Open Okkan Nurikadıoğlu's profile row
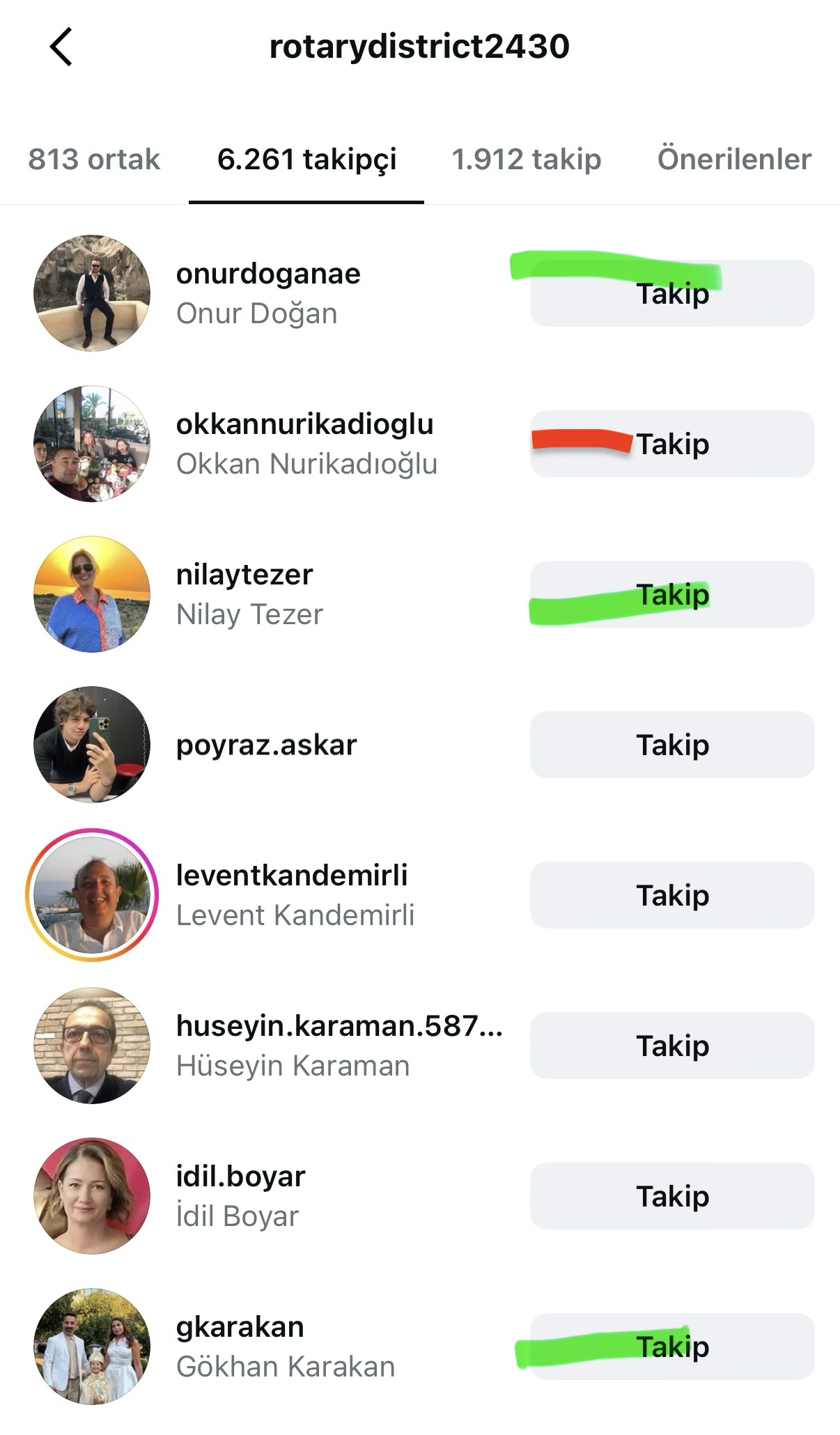Screen dimensions: 840x1435 coord(305,444)
